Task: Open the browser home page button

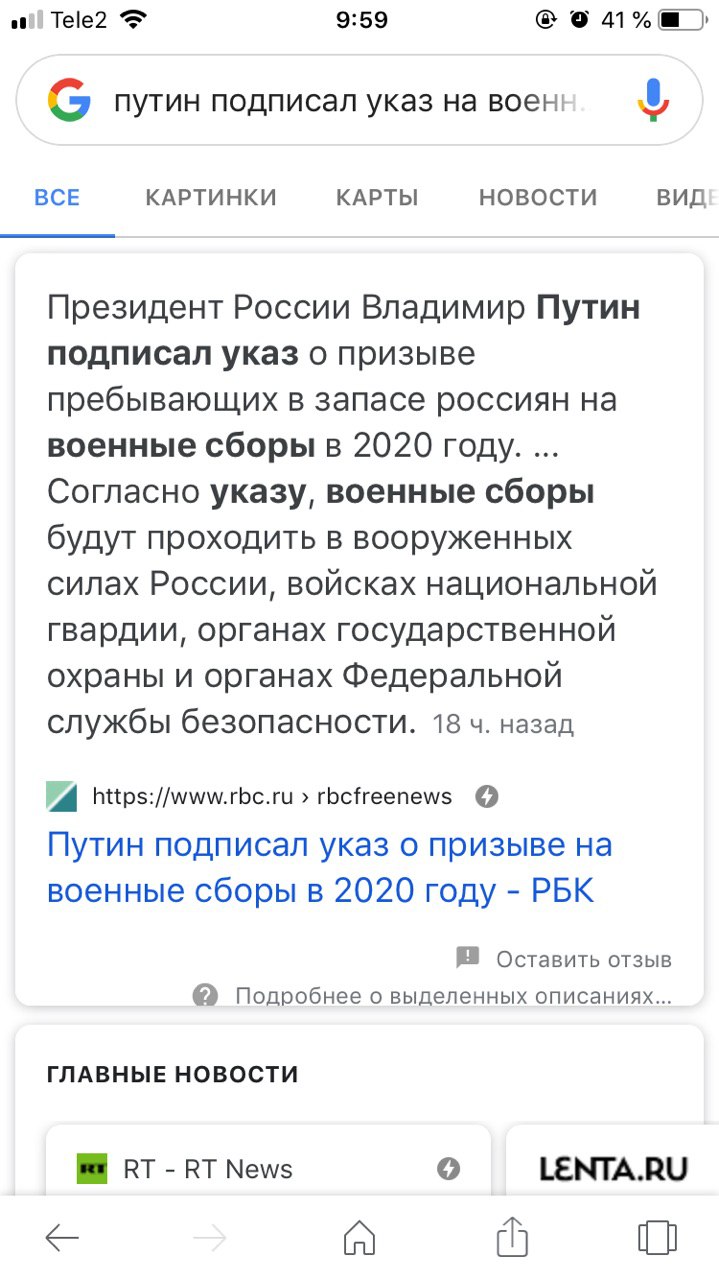Action: pos(359,1238)
